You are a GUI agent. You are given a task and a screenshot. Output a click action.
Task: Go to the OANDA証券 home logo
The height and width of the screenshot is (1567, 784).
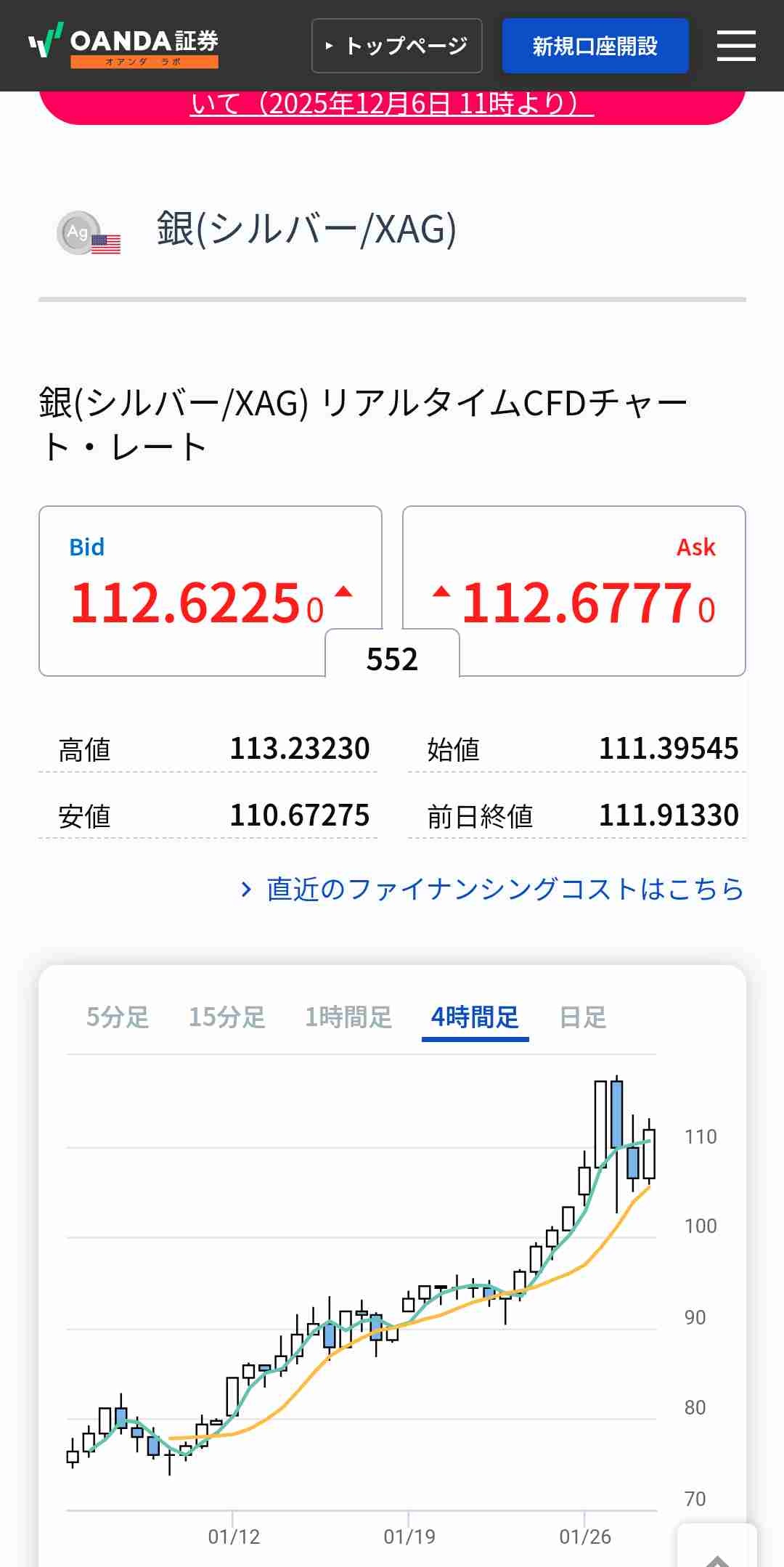pos(123,45)
